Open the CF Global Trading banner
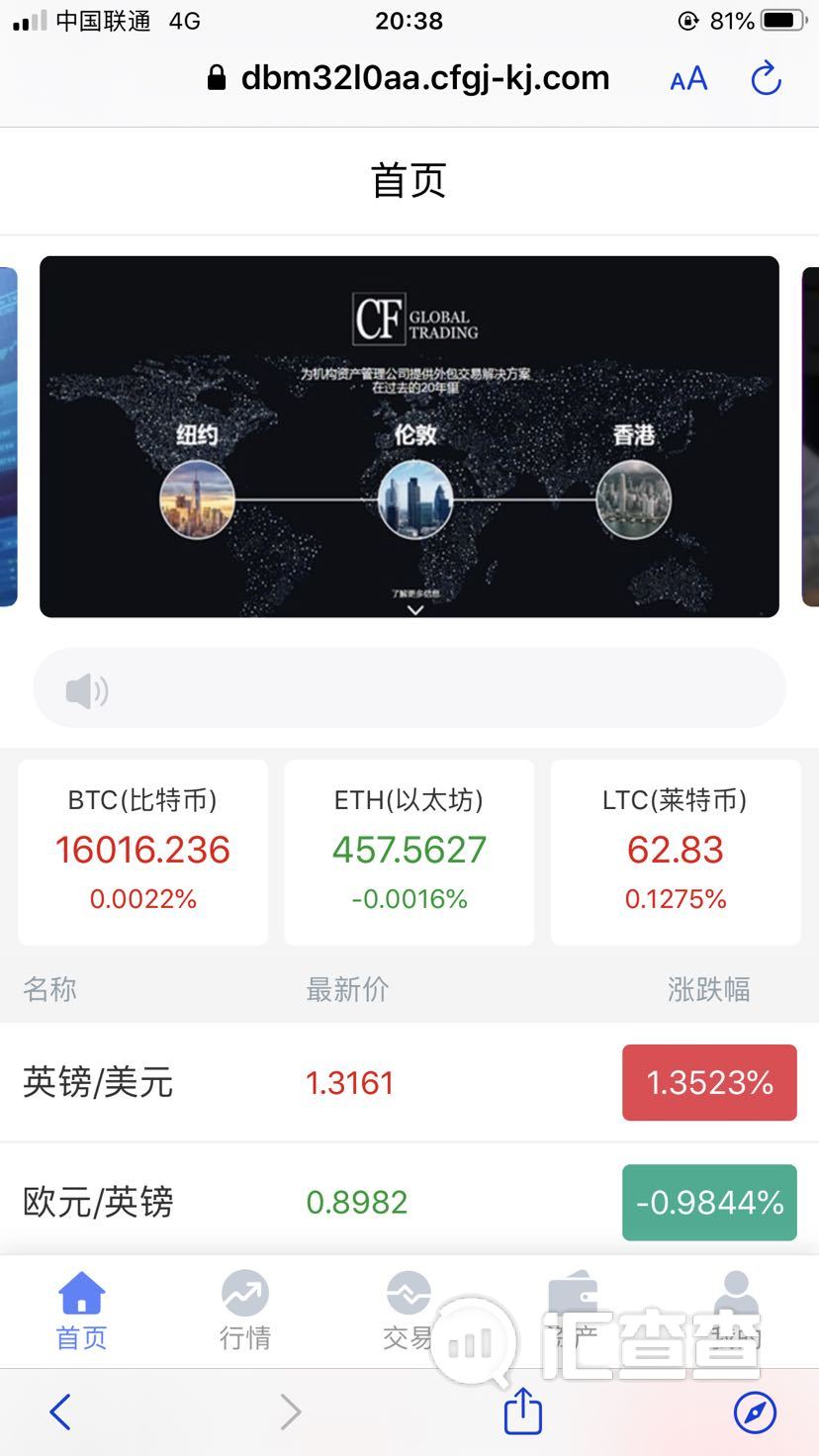The height and width of the screenshot is (1456, 819). pos(409,436)
